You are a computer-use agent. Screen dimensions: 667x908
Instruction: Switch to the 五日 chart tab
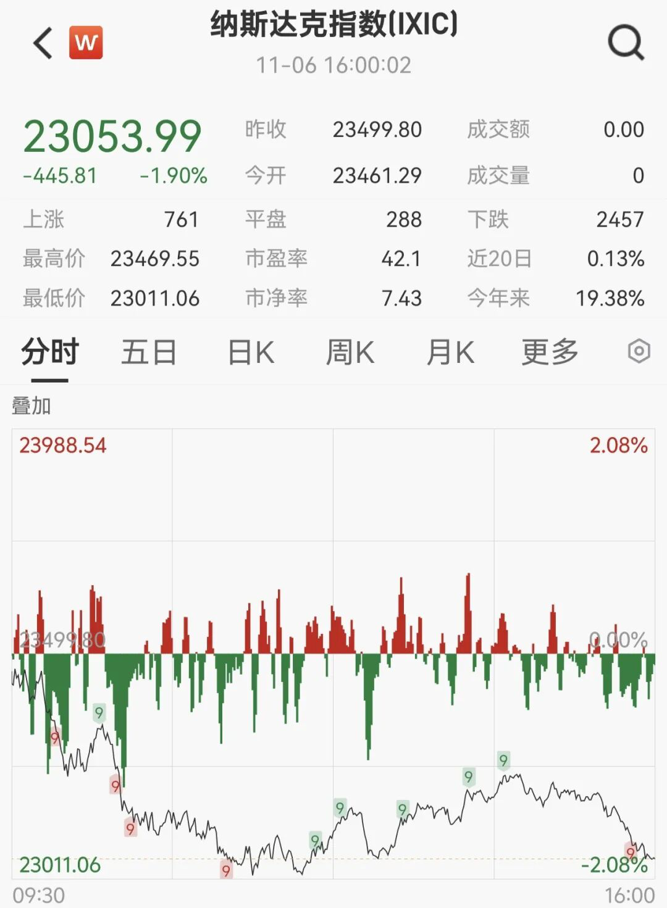[x=149, y=352]
